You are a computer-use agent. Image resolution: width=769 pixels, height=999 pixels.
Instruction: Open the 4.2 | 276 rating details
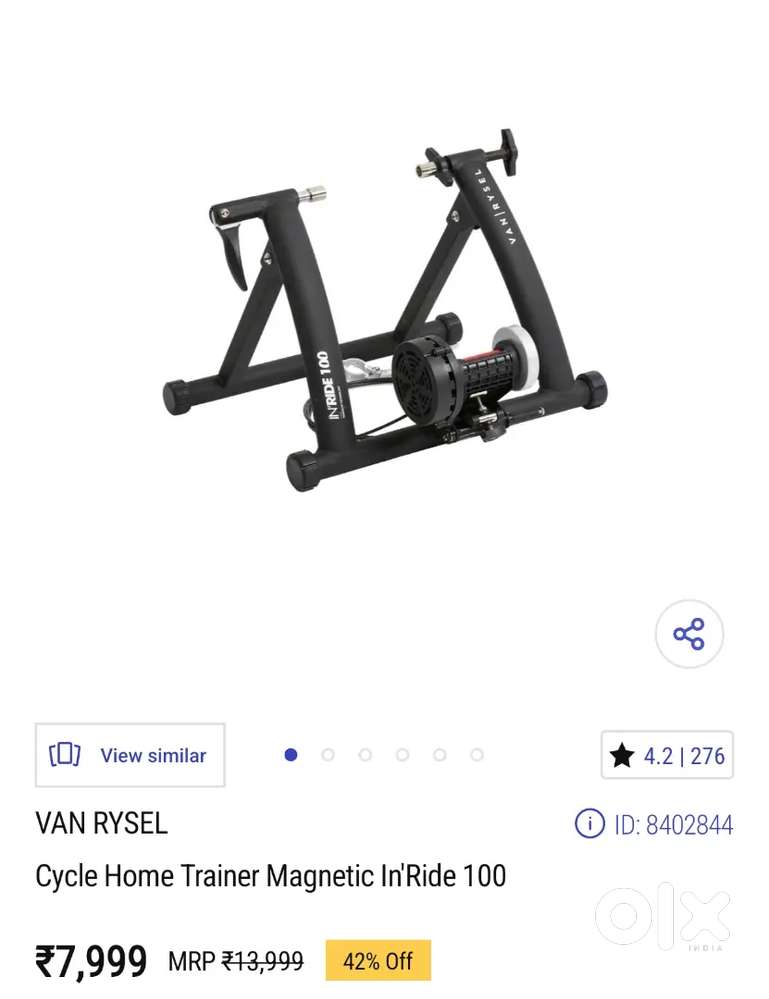[666, 755]
